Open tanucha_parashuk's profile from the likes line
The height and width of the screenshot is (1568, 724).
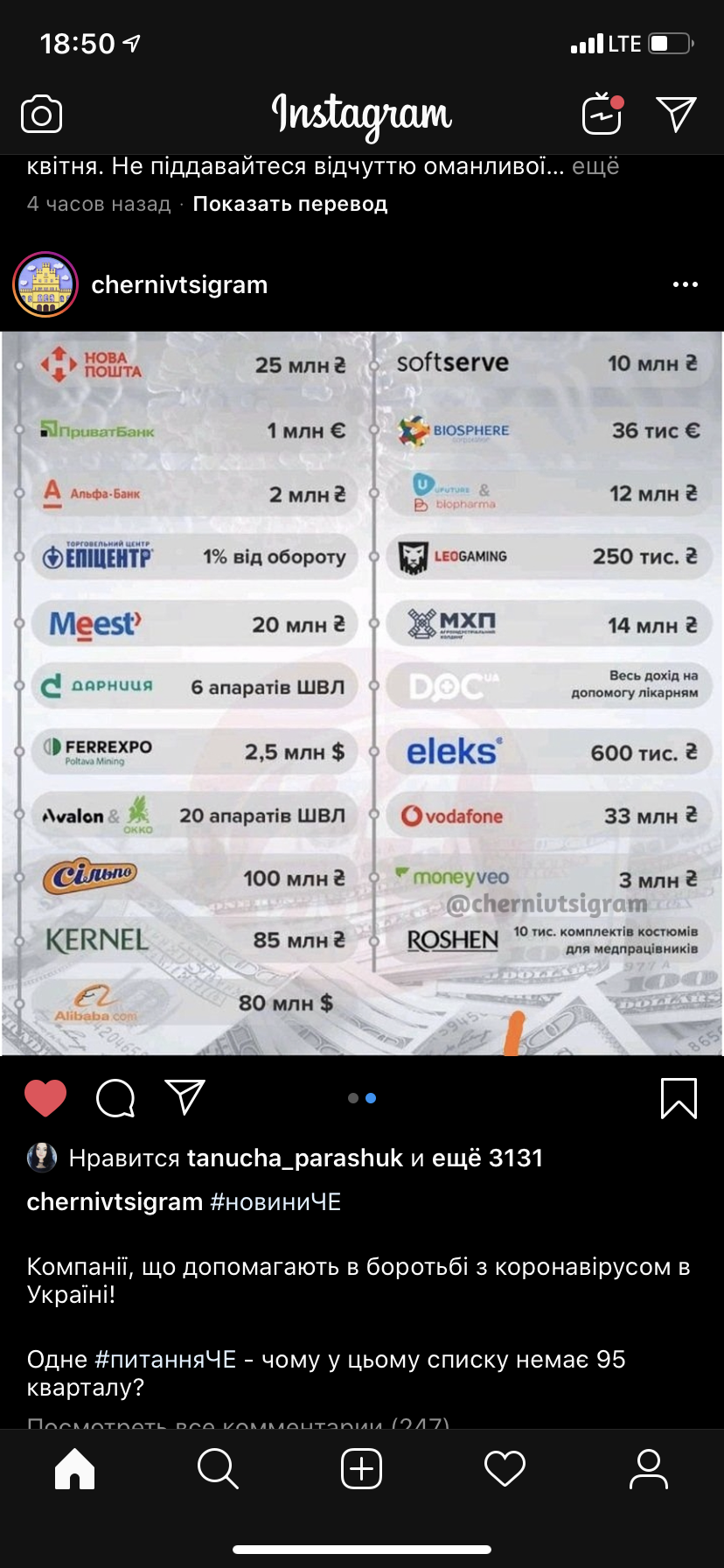295,1158
